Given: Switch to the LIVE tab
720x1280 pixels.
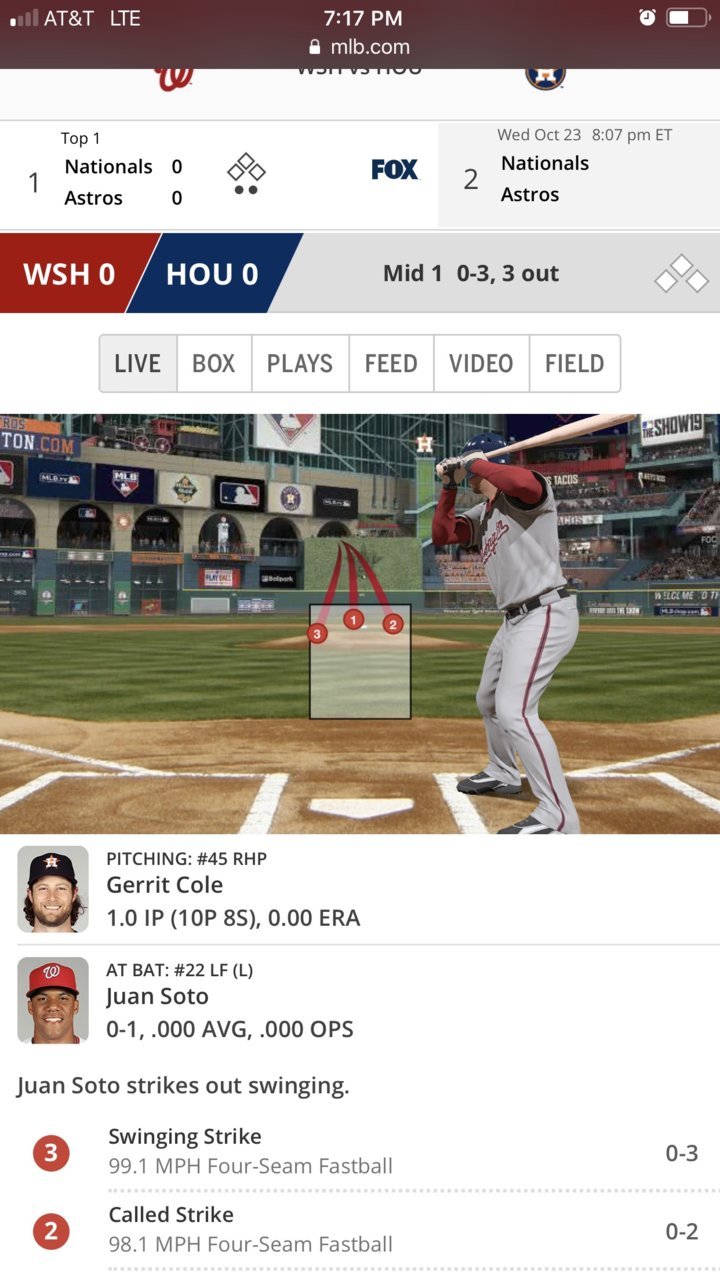Looking at the screenshot, I should 138,364.
